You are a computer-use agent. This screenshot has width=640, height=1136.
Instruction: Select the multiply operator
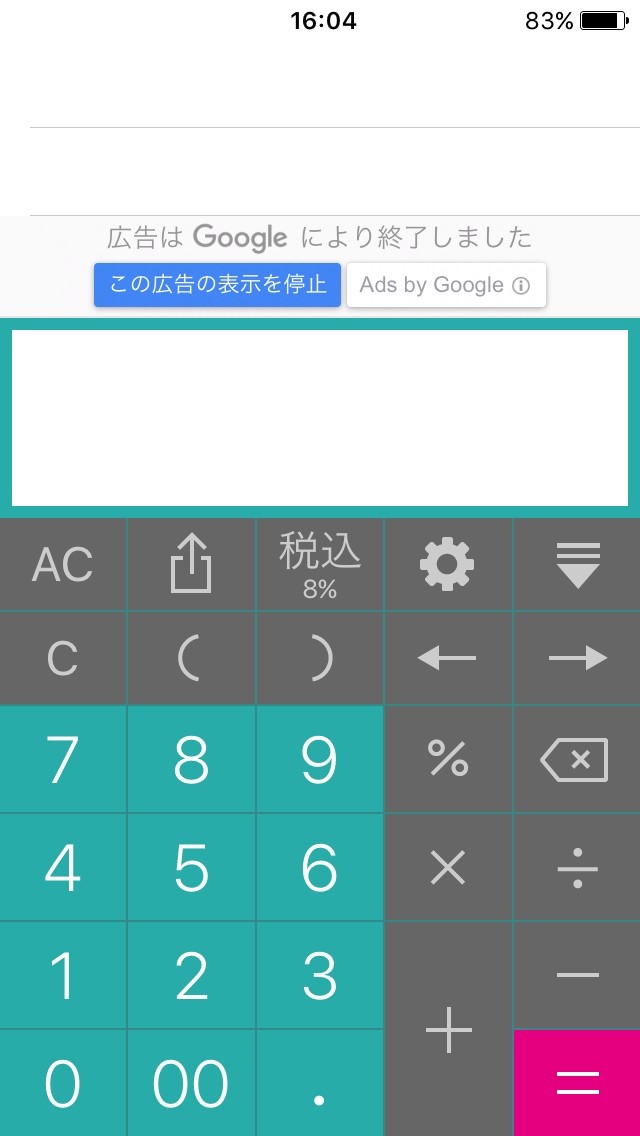pyautogui.click(x=448, y=867)
